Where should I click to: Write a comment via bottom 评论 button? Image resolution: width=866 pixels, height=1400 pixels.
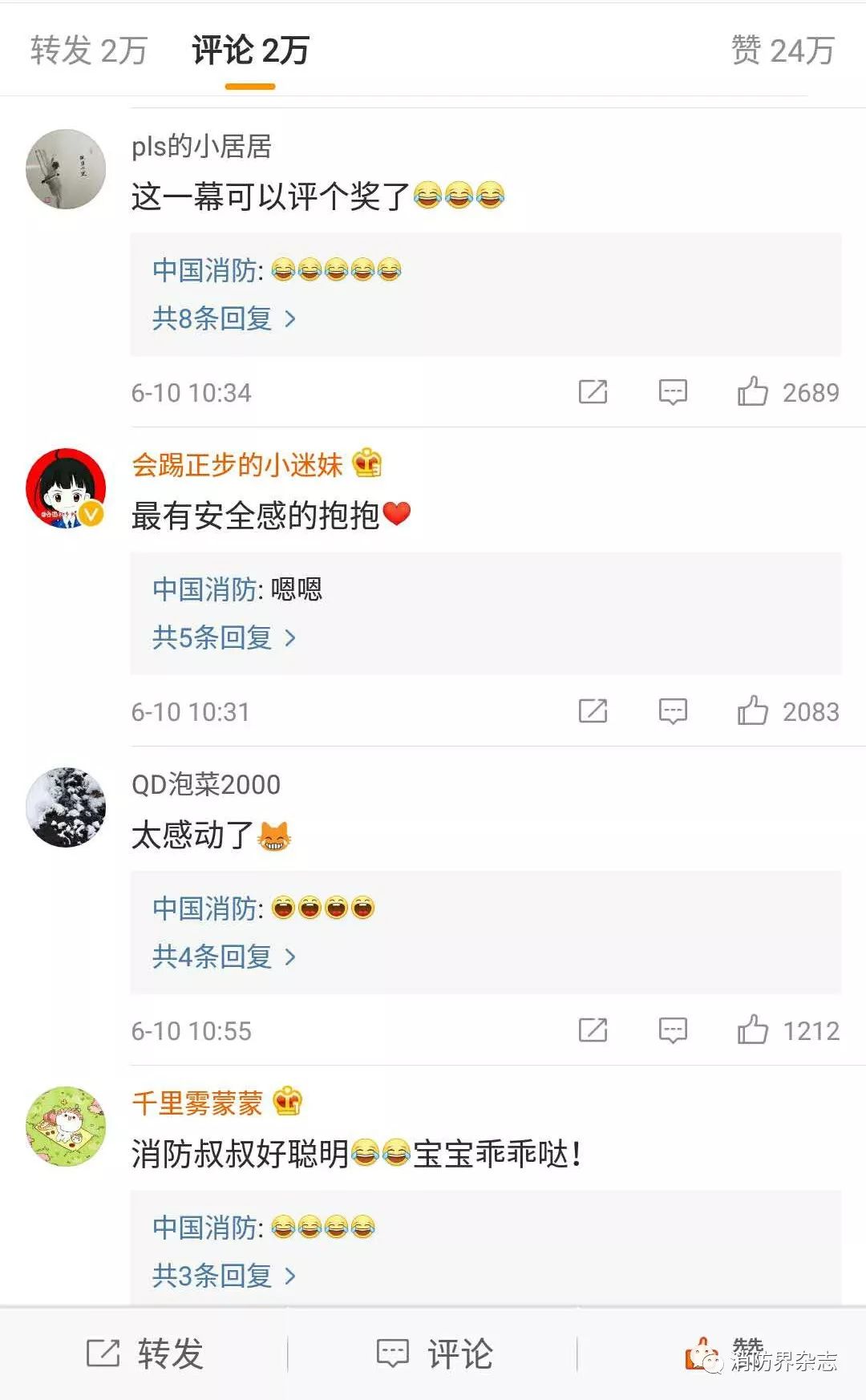click(435, 1353)
